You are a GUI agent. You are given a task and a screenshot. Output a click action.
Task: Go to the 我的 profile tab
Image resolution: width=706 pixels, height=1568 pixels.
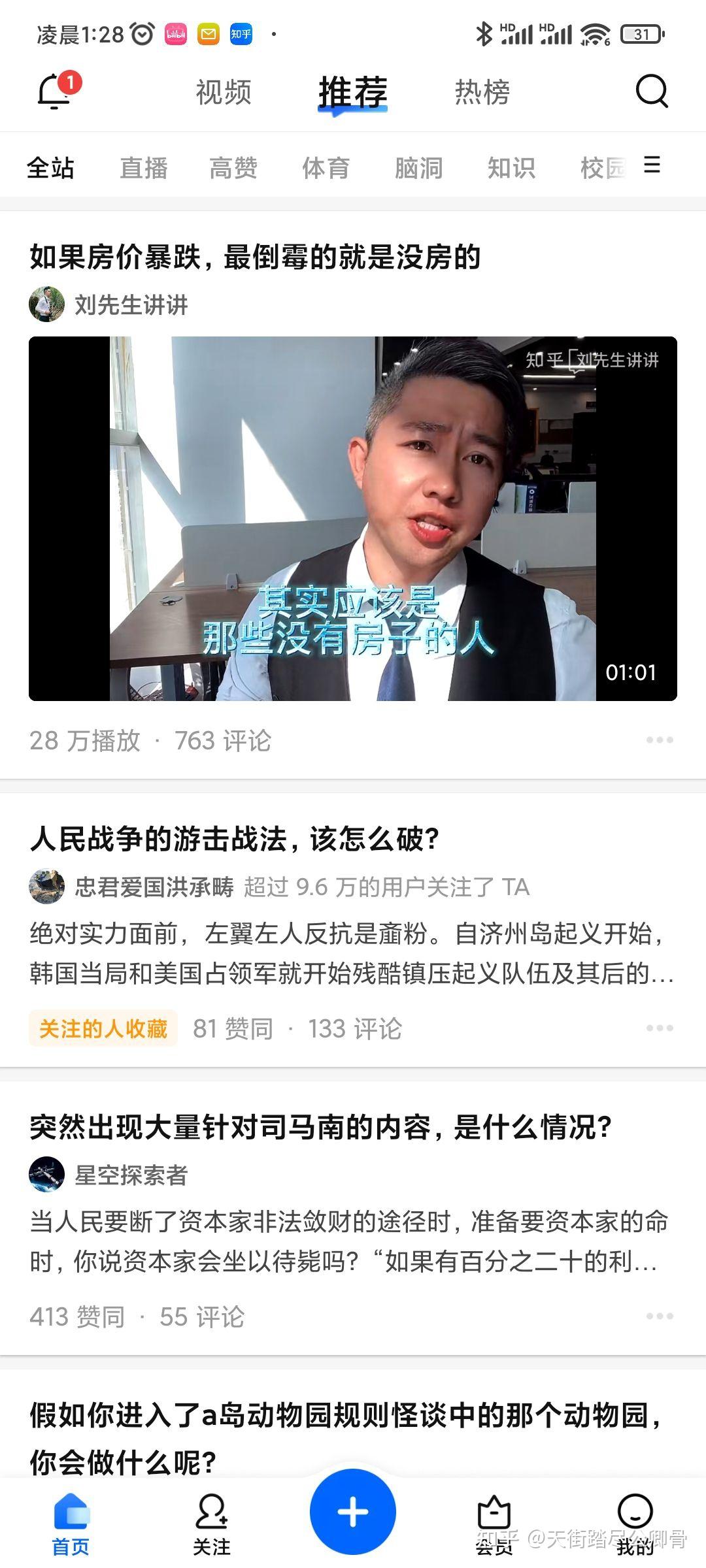click(x=635, y=1524)
